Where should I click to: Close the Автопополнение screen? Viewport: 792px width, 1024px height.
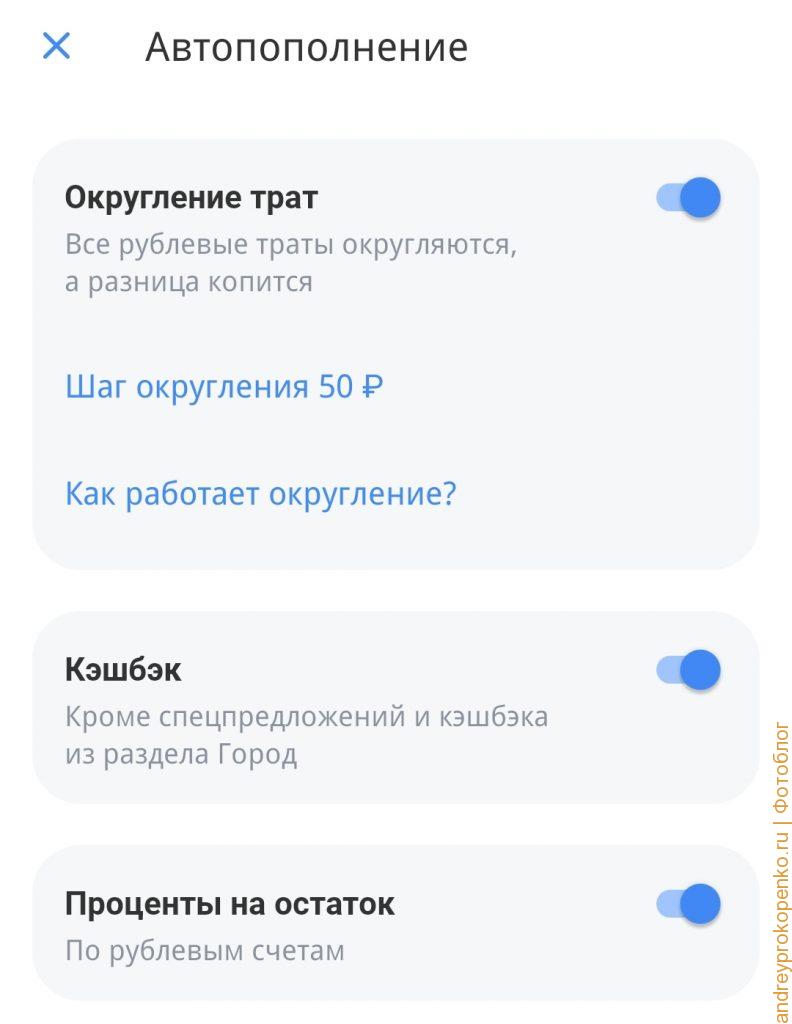58,45
